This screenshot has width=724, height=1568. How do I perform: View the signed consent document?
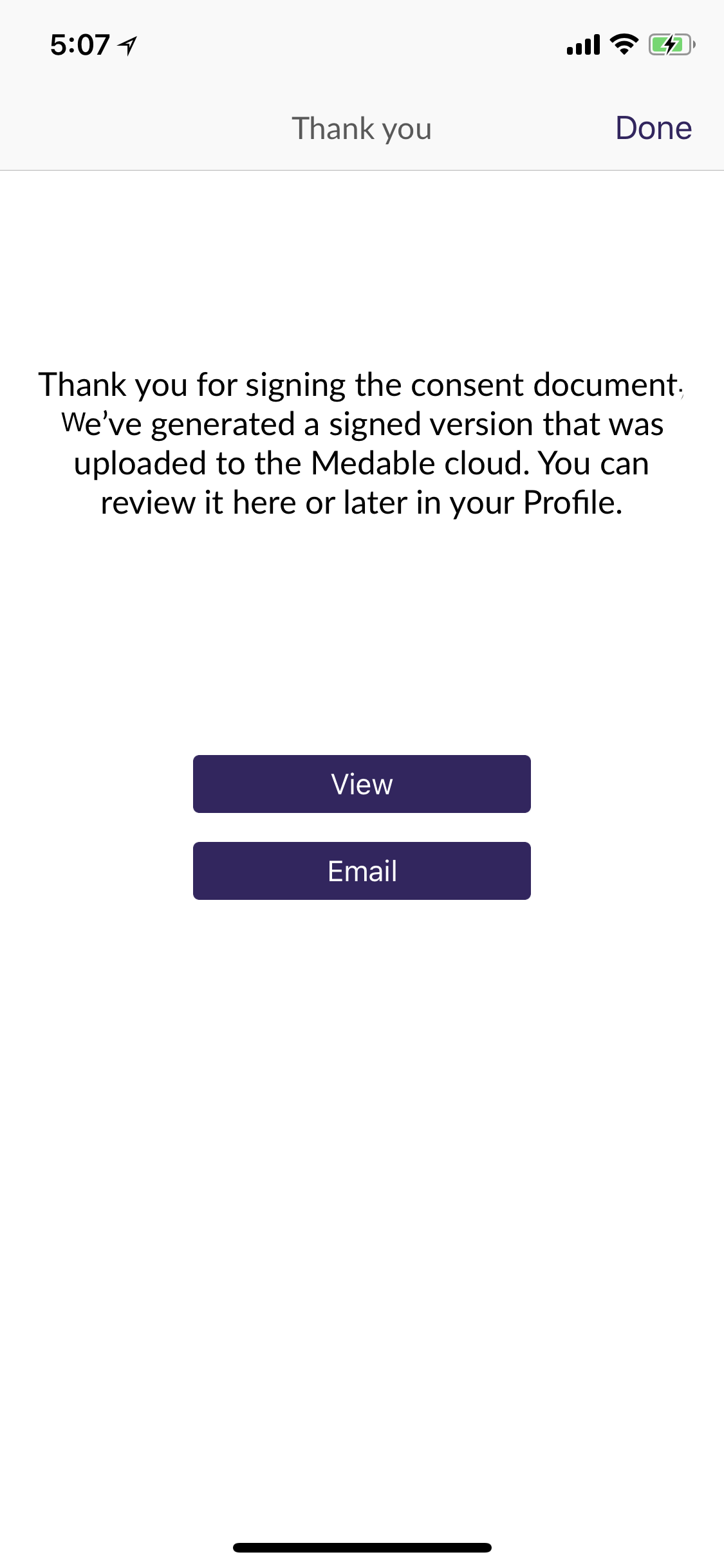[362, 784]
